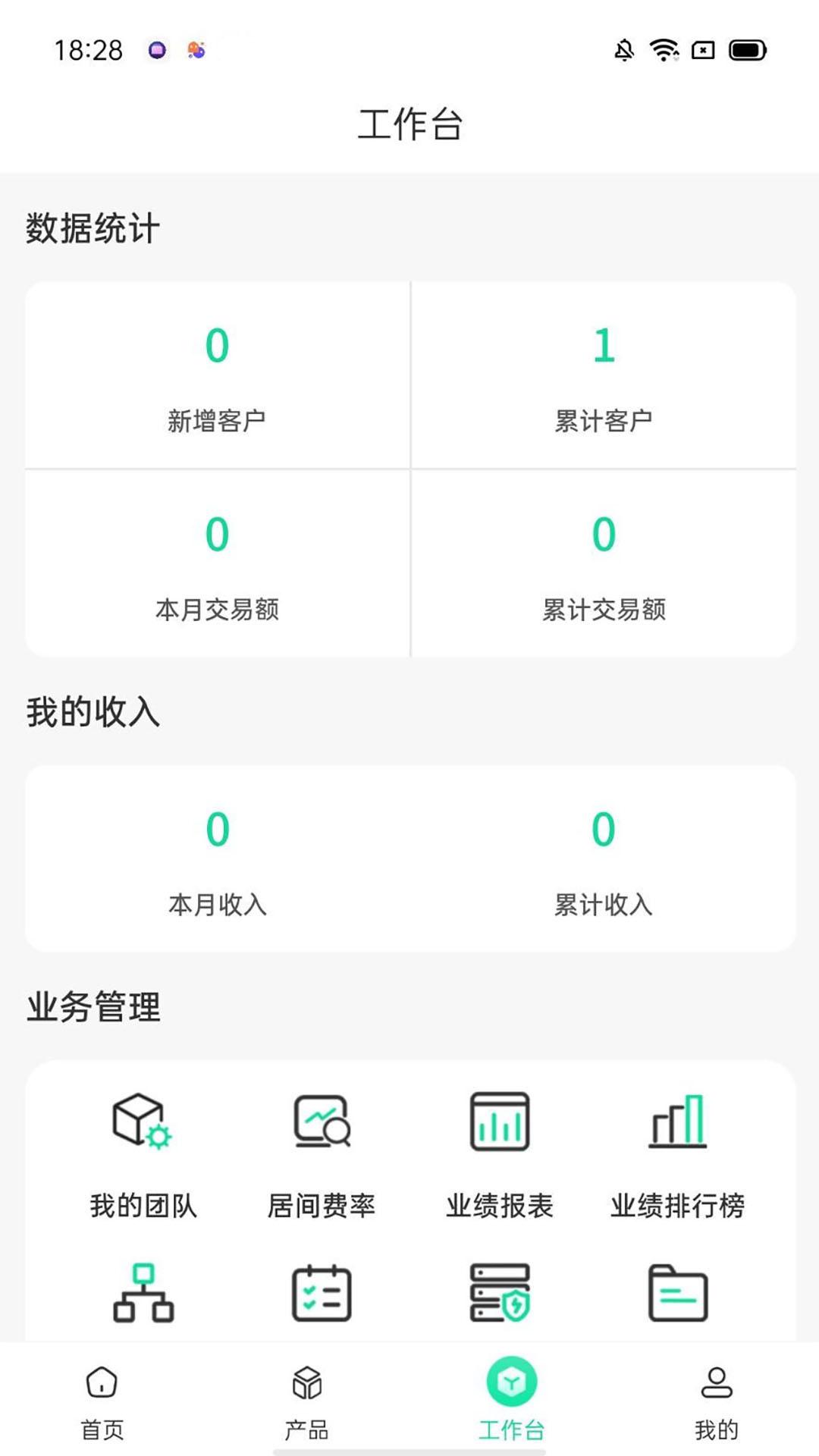This screenshot has height=1456, width=819.
Task: Go to the 我的 tab
Action: pos(716,1401)
